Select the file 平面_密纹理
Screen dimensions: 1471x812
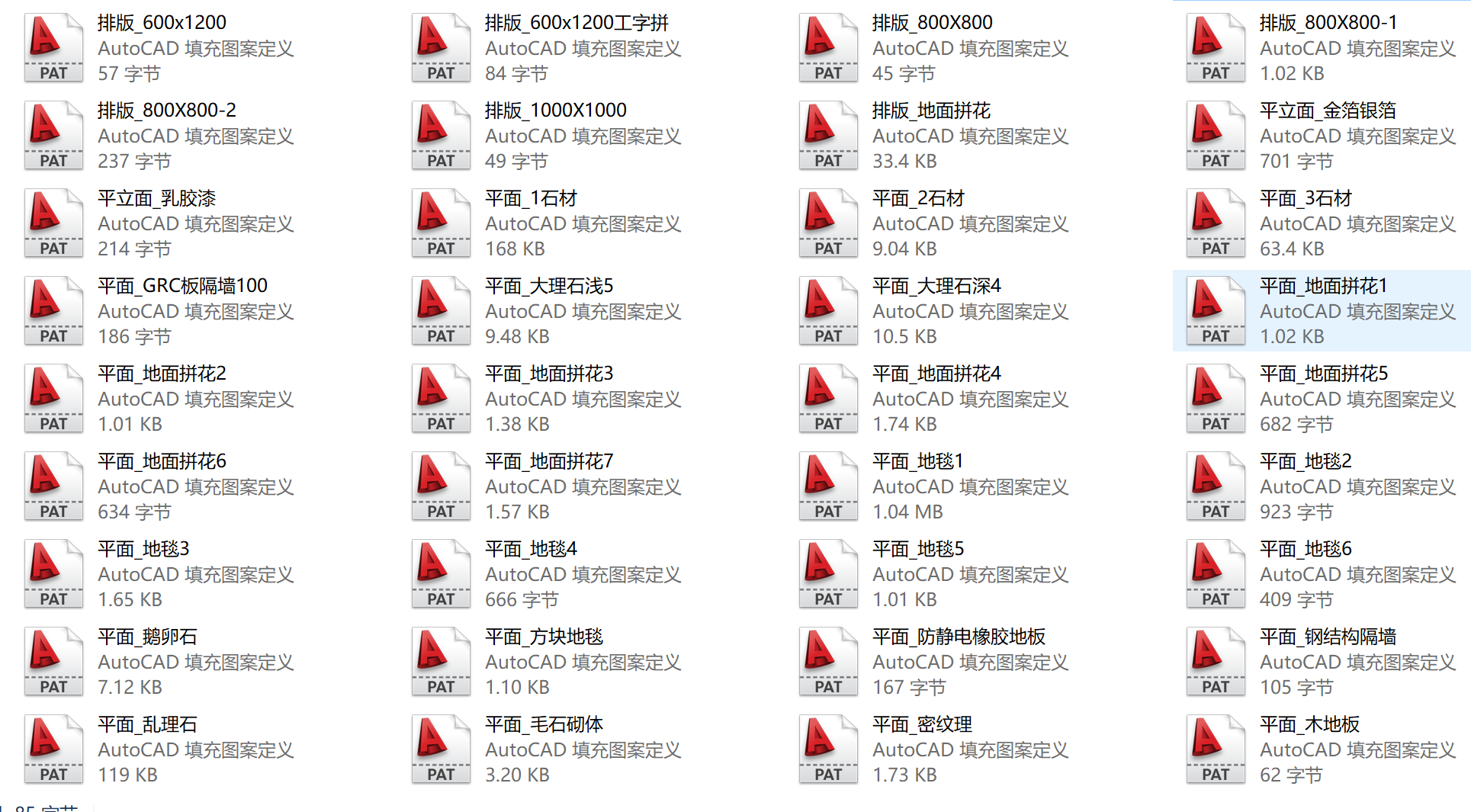pos(922,725)
